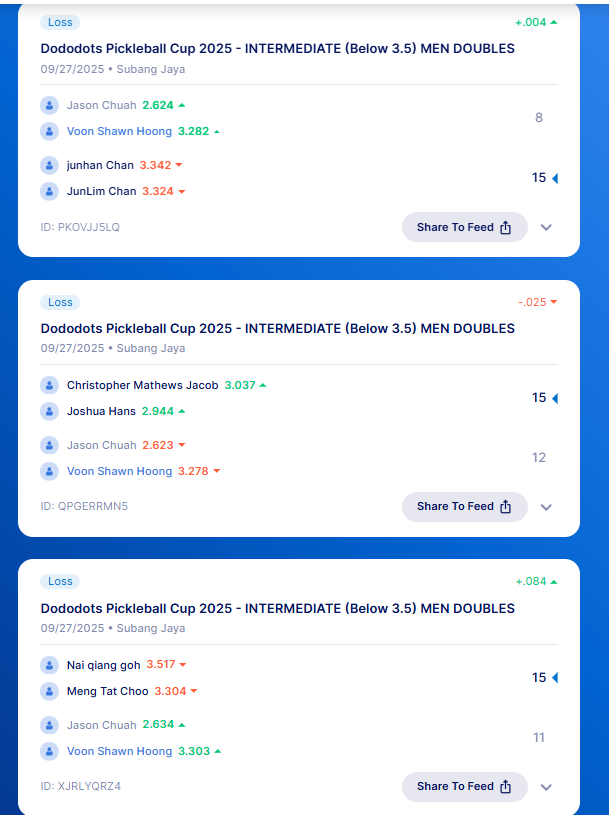
Task: Expand details of match PKOVJJ5LQ
Action: (546, 227)
